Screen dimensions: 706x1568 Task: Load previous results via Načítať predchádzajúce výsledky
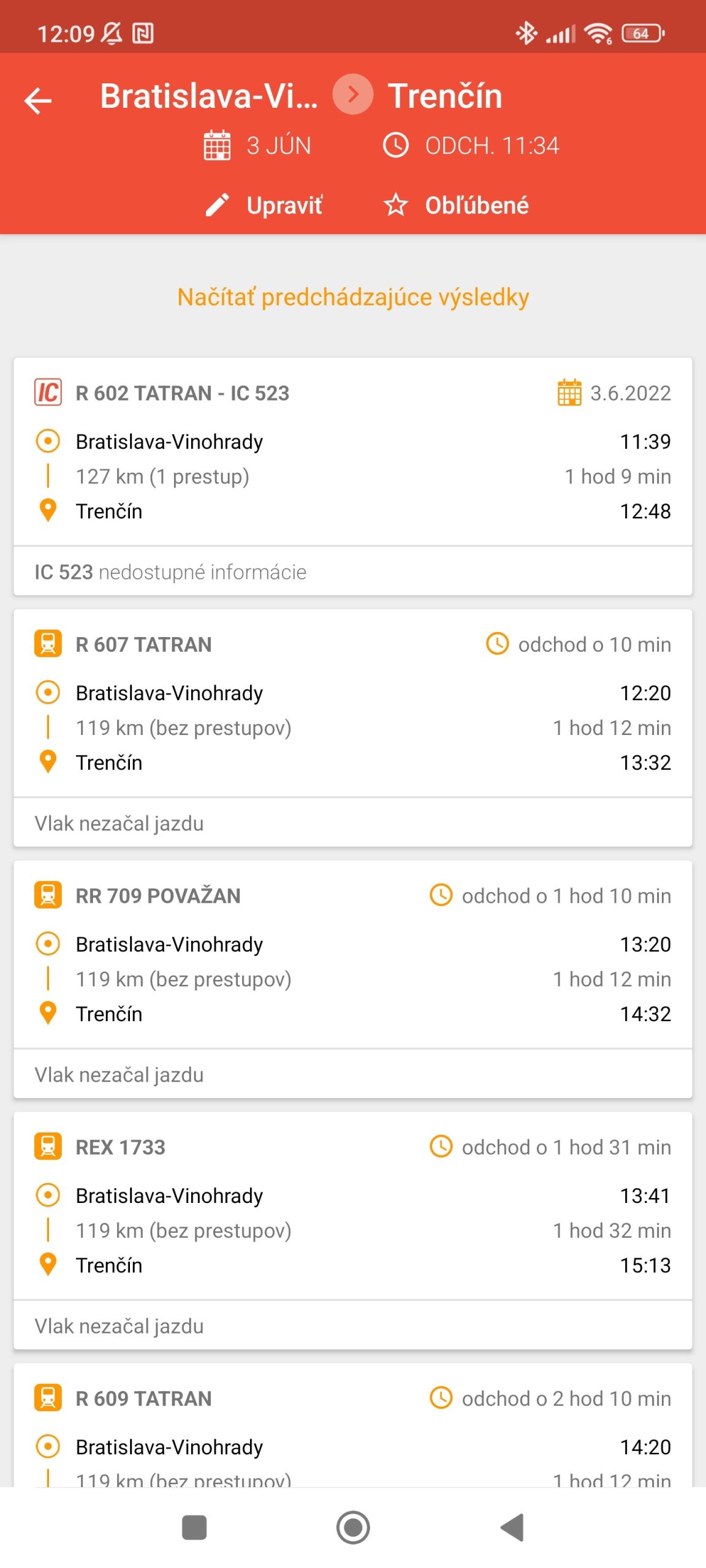pyautogui.click(x=353, y=297)
